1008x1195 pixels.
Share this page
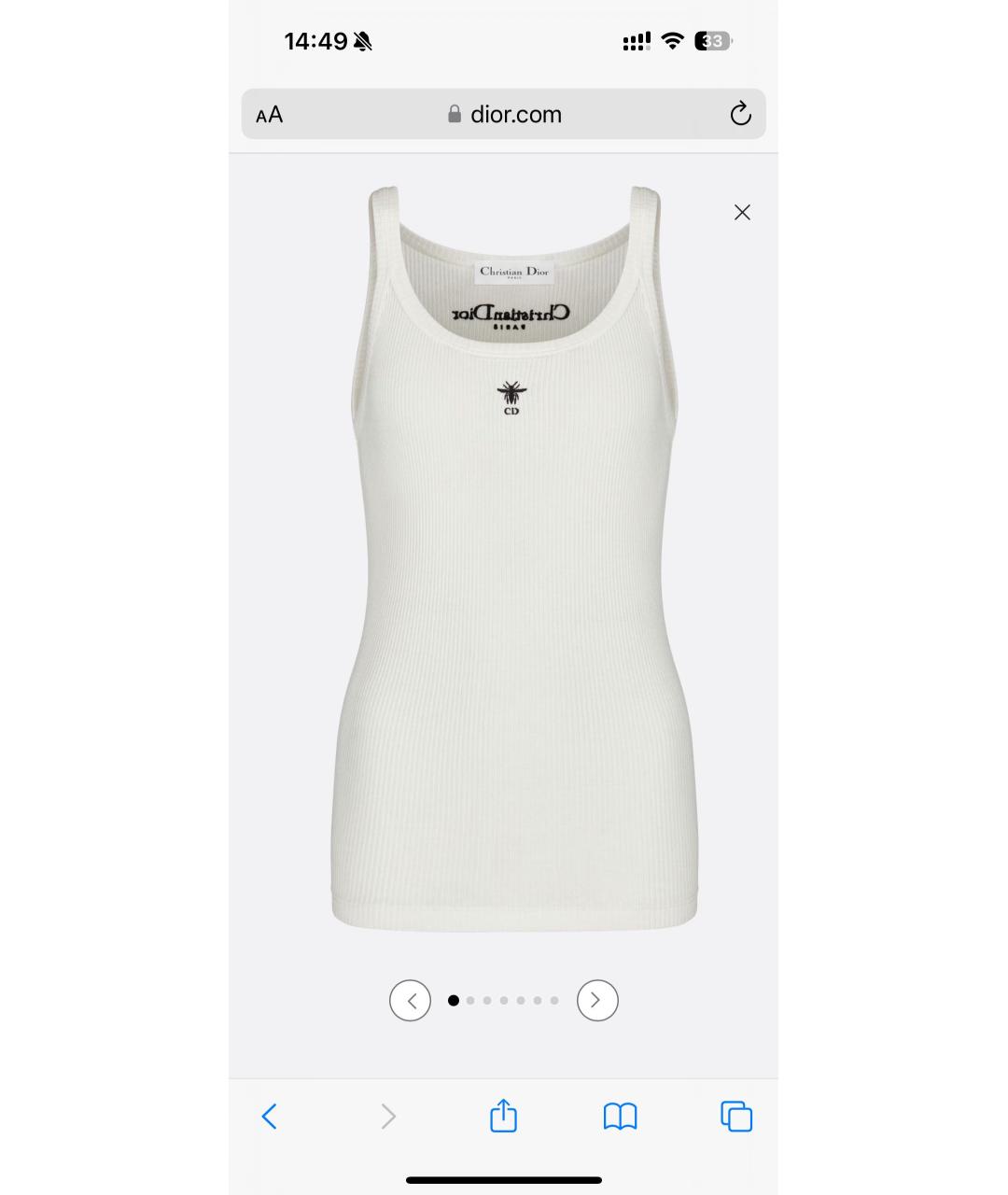coord(503,1117)
